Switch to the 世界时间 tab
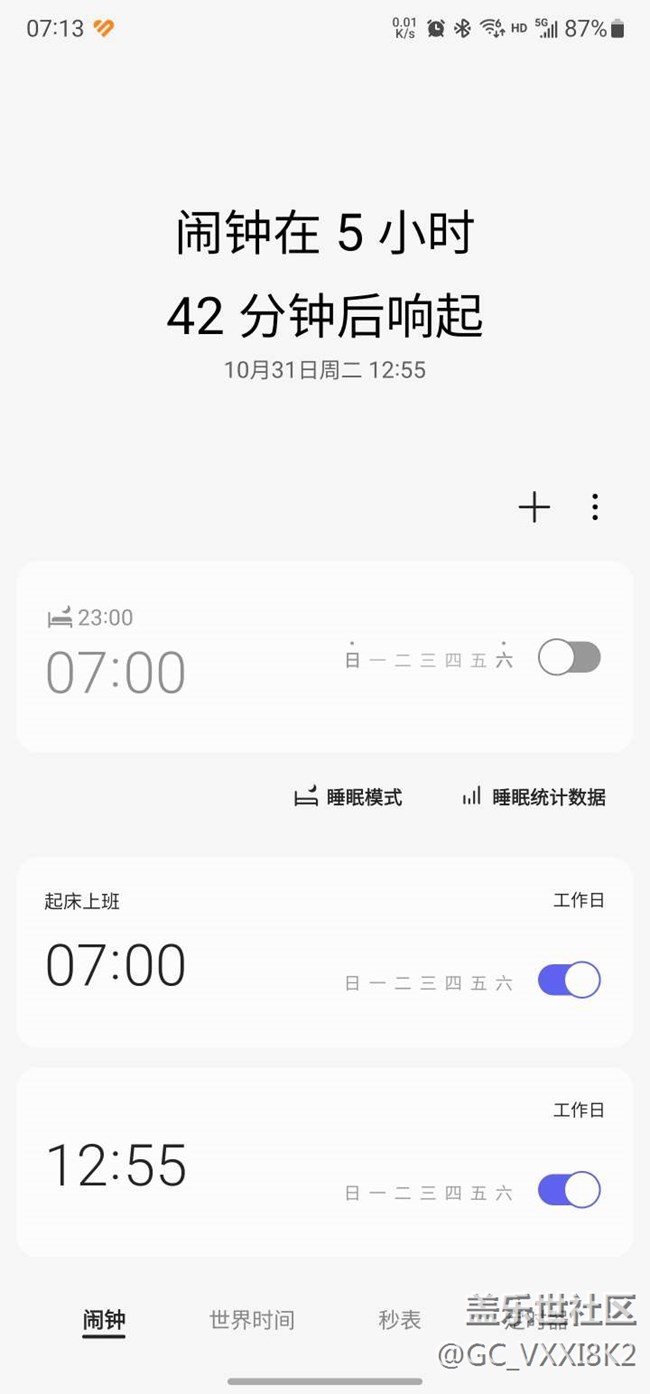Screen dimensions: 650x1394 coord(252,1320)
